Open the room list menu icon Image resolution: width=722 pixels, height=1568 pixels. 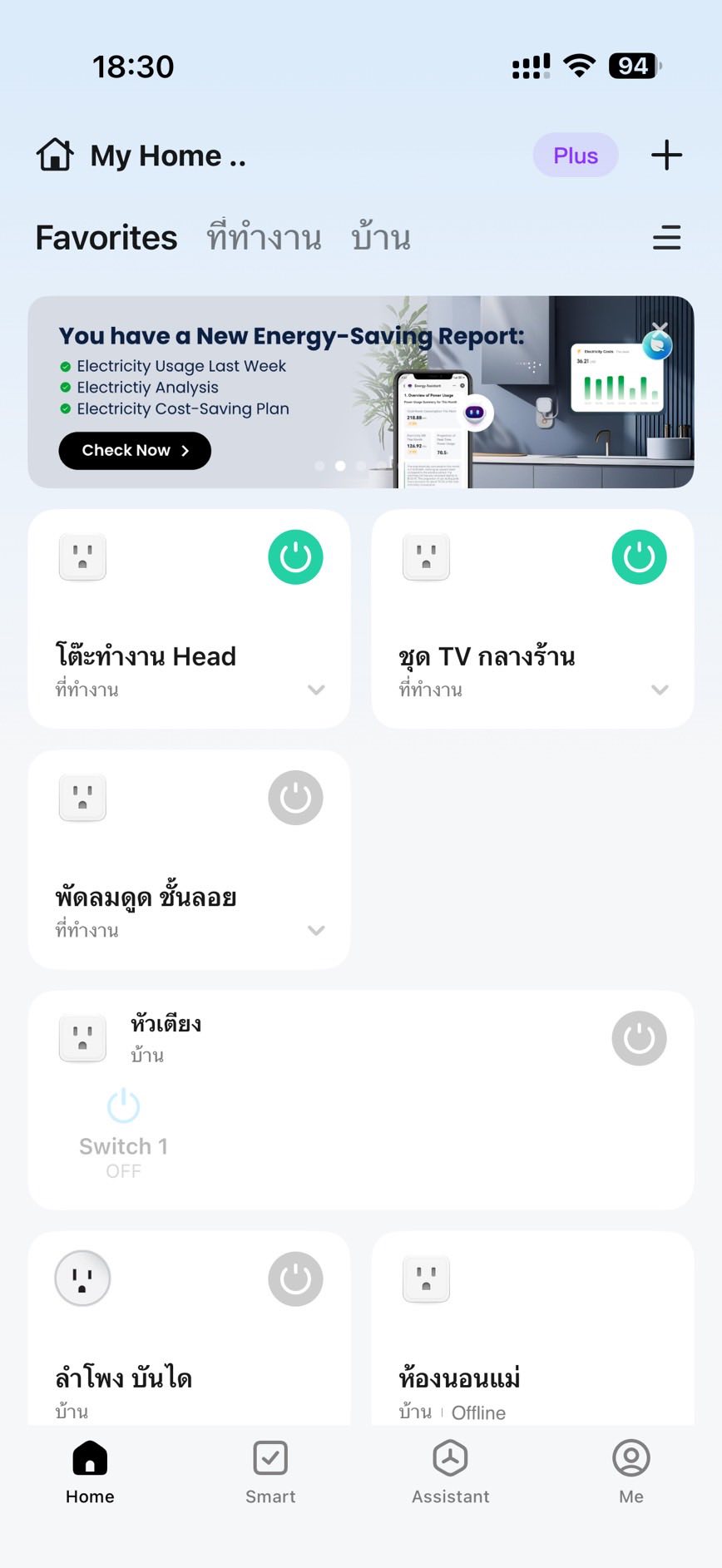click(x=666, y=238)
